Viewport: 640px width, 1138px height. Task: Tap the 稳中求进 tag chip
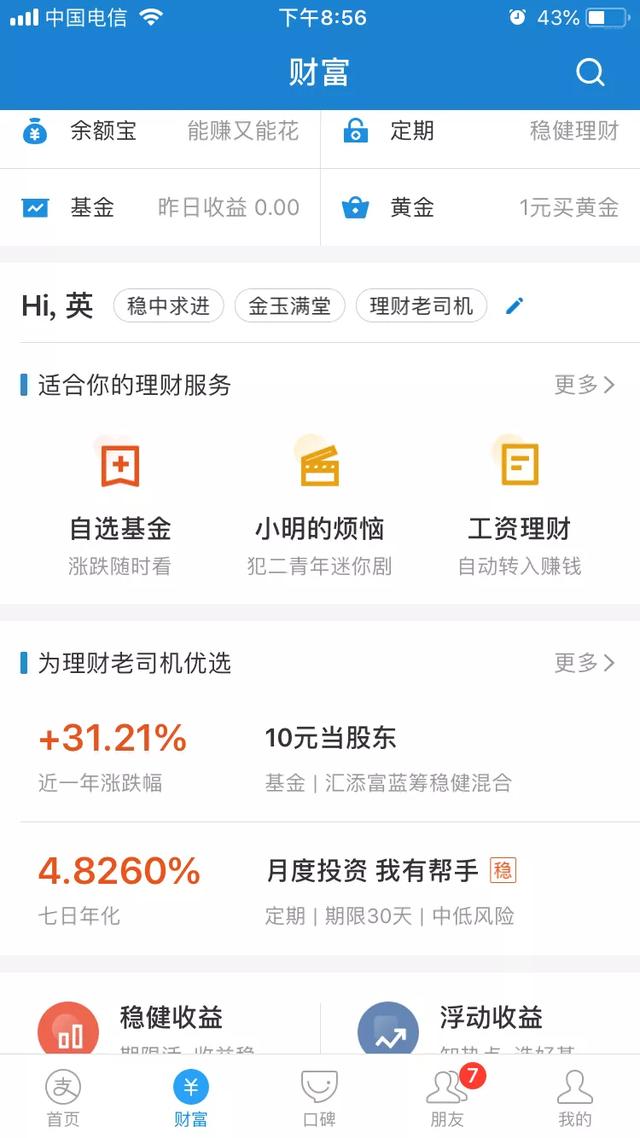168,306
